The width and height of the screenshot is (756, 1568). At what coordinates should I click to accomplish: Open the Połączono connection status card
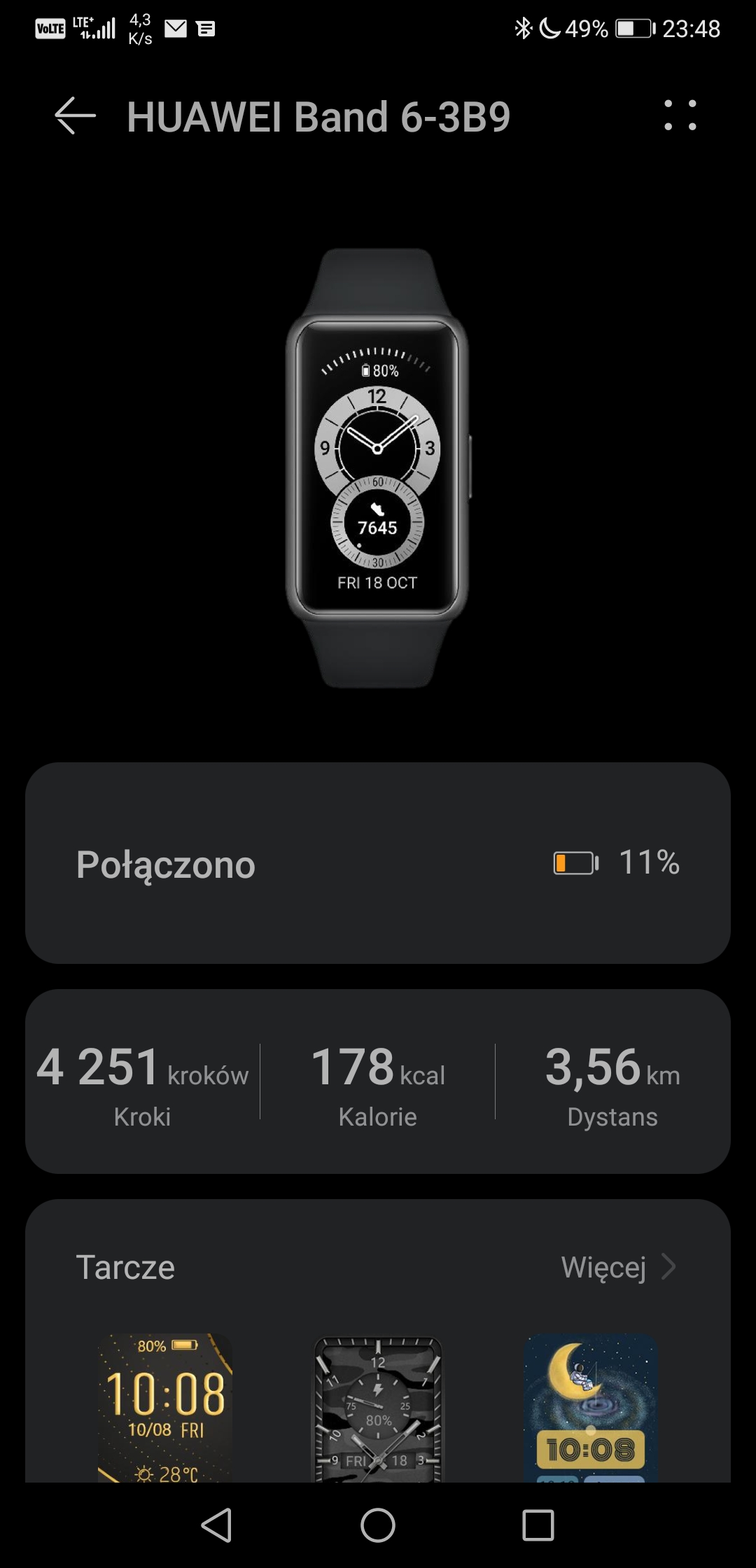pyautogui.click(x=378, y=863)
